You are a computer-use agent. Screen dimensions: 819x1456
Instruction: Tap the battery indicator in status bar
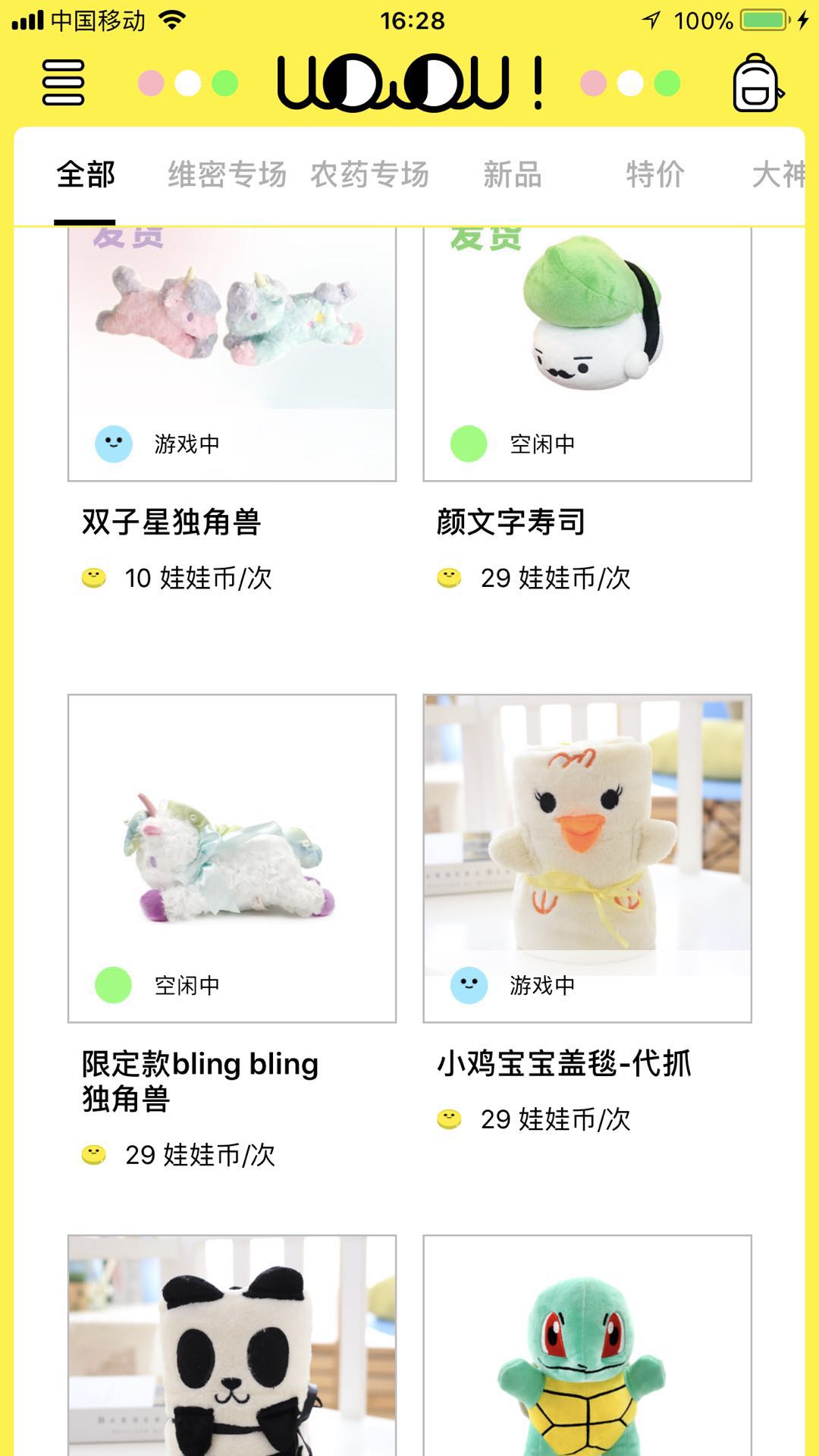pyautogui.click(x=763, y=21)
